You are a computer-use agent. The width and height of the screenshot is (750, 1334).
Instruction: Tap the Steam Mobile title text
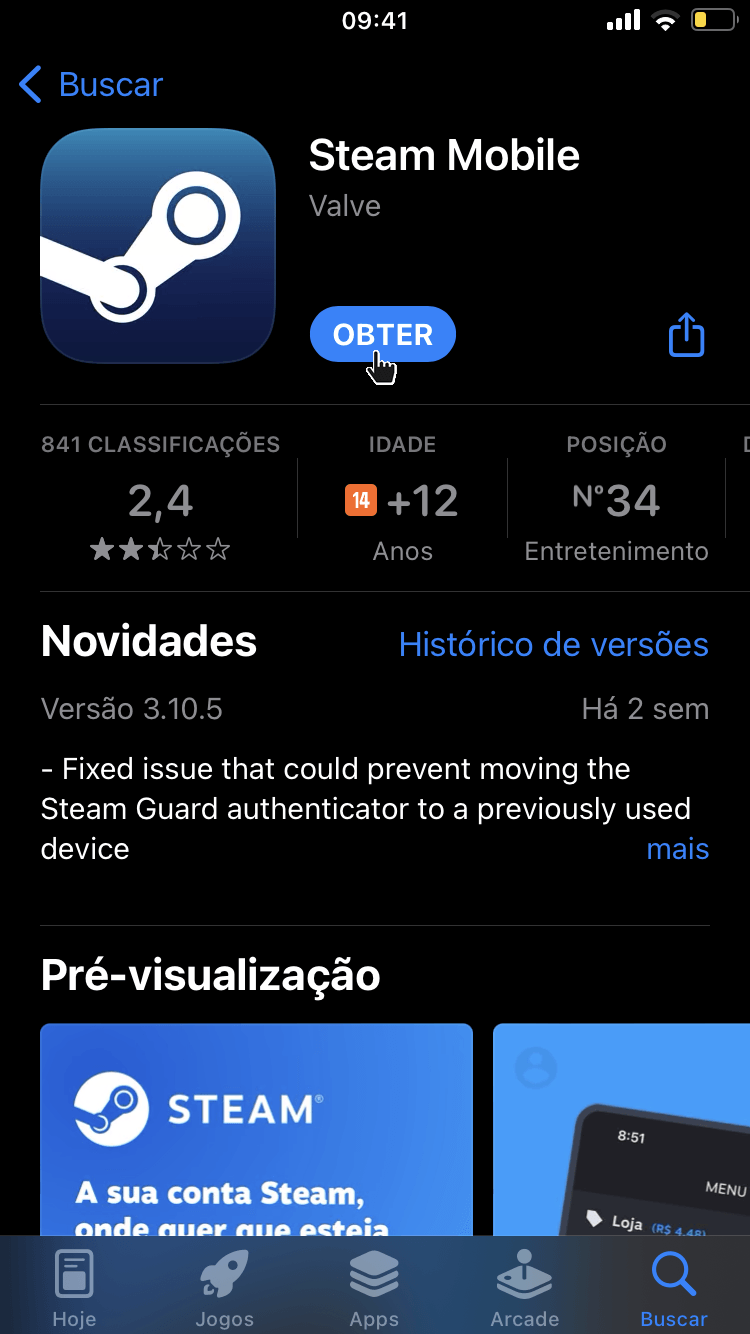pos(444,155)
